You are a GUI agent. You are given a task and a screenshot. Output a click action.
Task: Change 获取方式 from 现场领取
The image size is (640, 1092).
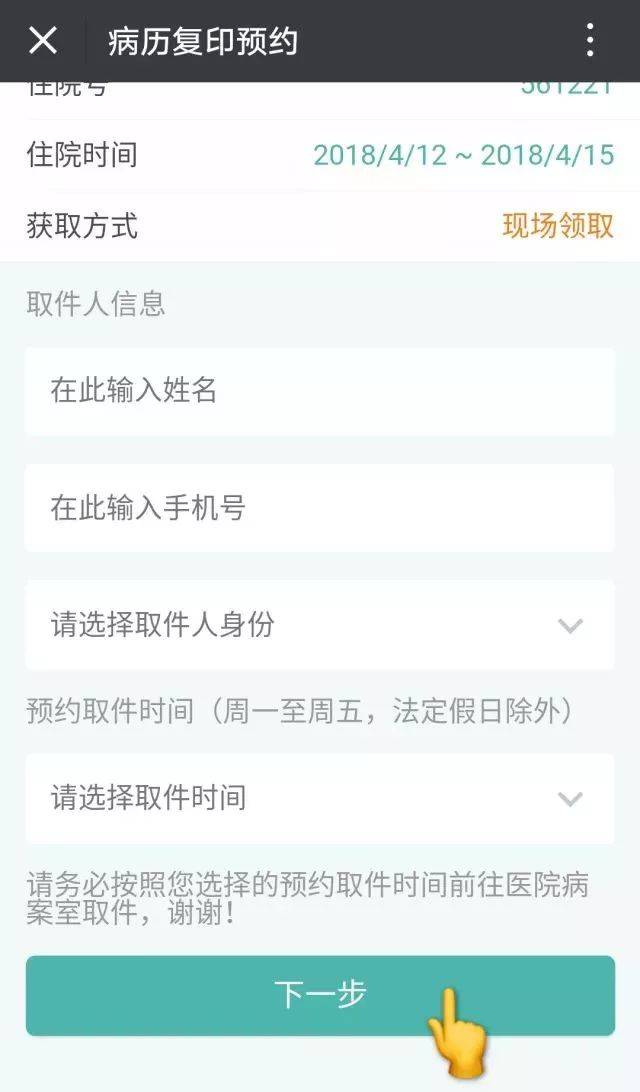558,226
